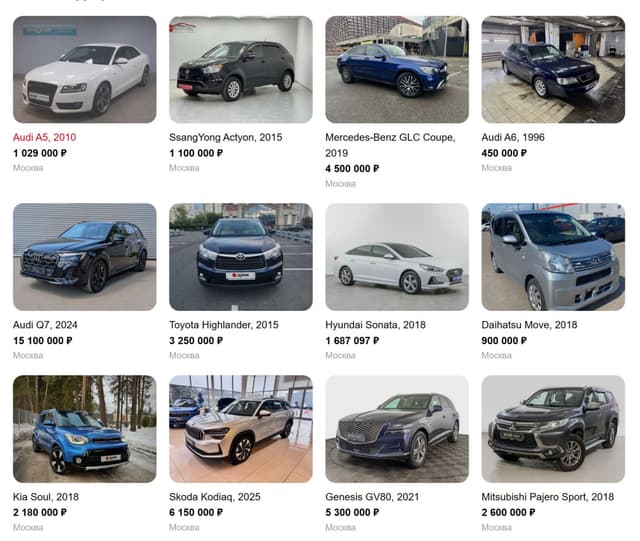
Task: Open the Daihatsu Move, 2018 card
Action: [553, 257]
